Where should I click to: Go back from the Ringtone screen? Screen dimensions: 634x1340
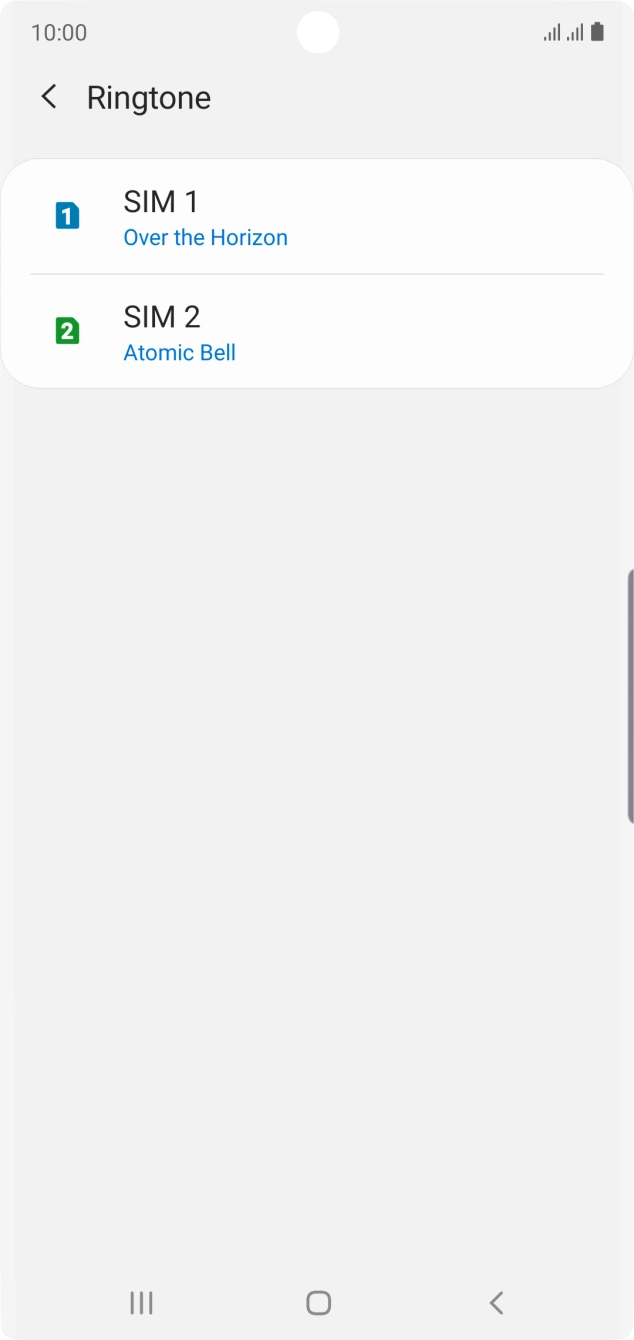point(48,97)
